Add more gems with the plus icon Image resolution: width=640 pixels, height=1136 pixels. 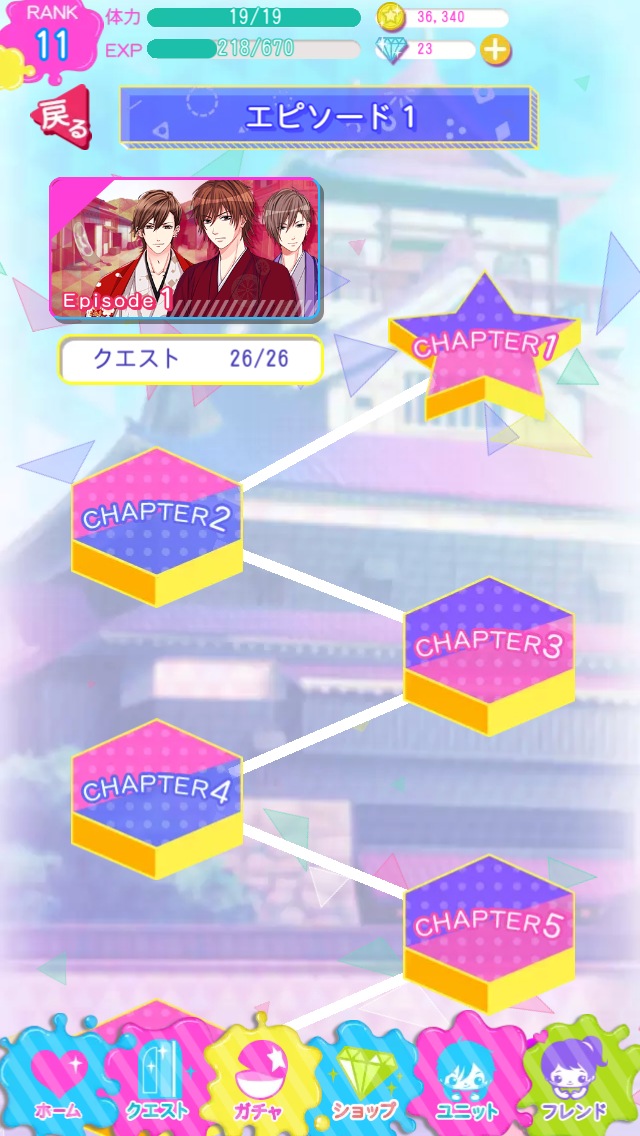(496, 49)
